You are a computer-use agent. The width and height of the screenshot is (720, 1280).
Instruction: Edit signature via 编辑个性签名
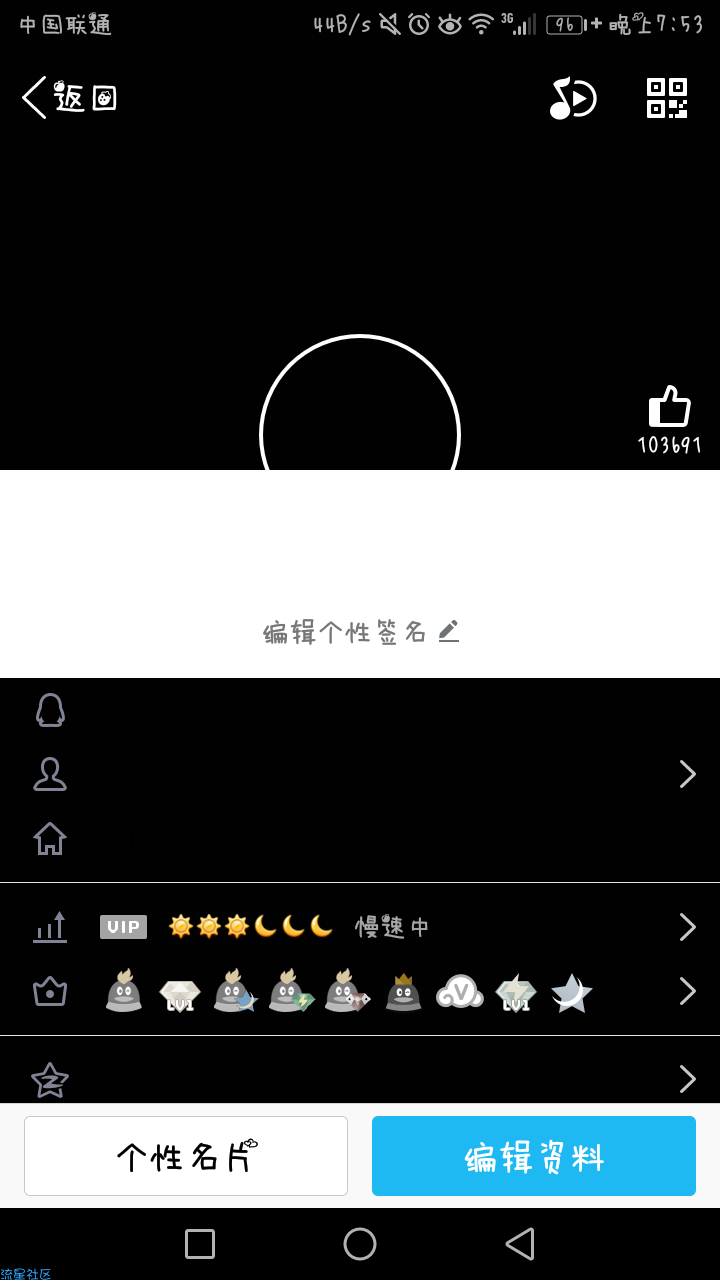(360, 632)
